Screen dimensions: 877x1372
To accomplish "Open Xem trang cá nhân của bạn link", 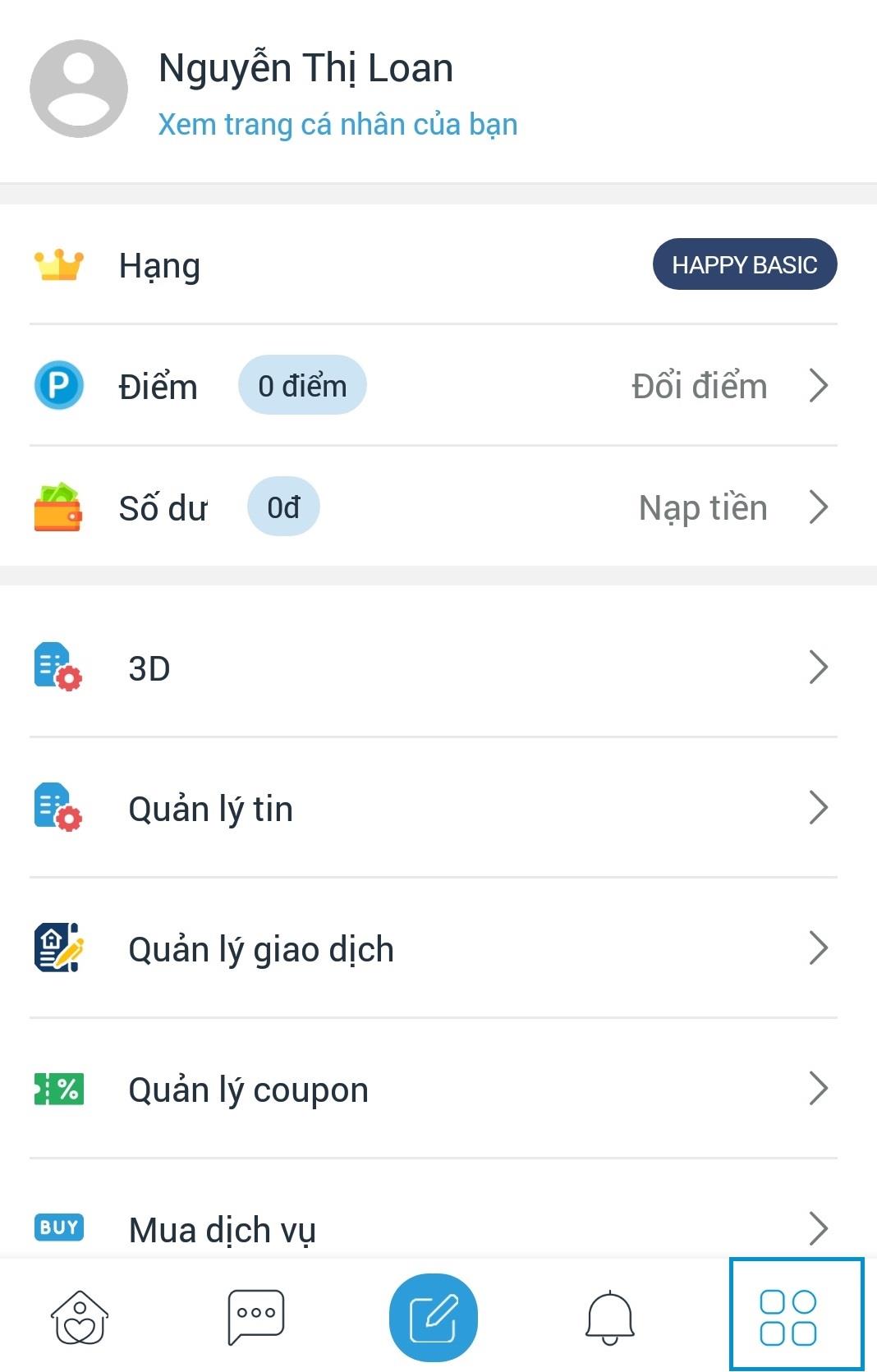I will coord(337,124).
